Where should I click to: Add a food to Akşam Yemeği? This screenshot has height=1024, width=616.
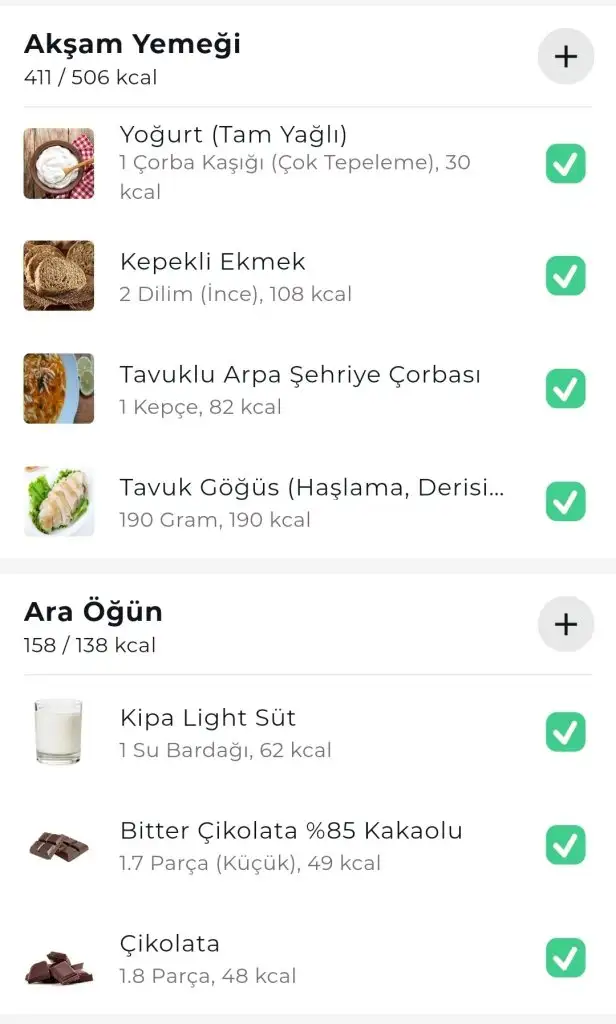[566, 56]
